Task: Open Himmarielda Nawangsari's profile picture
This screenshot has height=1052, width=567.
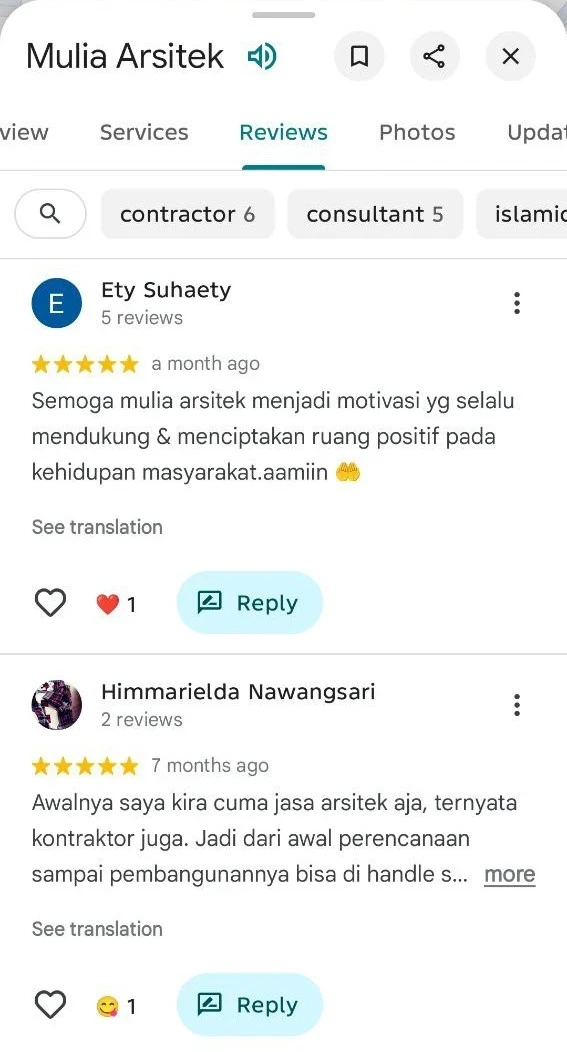Action: 57,705
